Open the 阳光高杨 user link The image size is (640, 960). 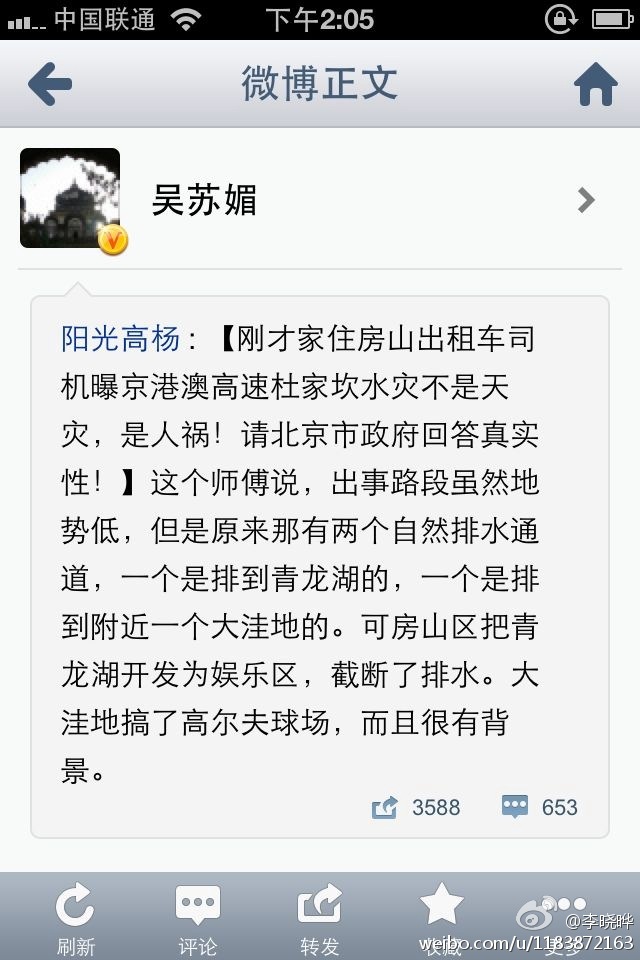[121, 340]
